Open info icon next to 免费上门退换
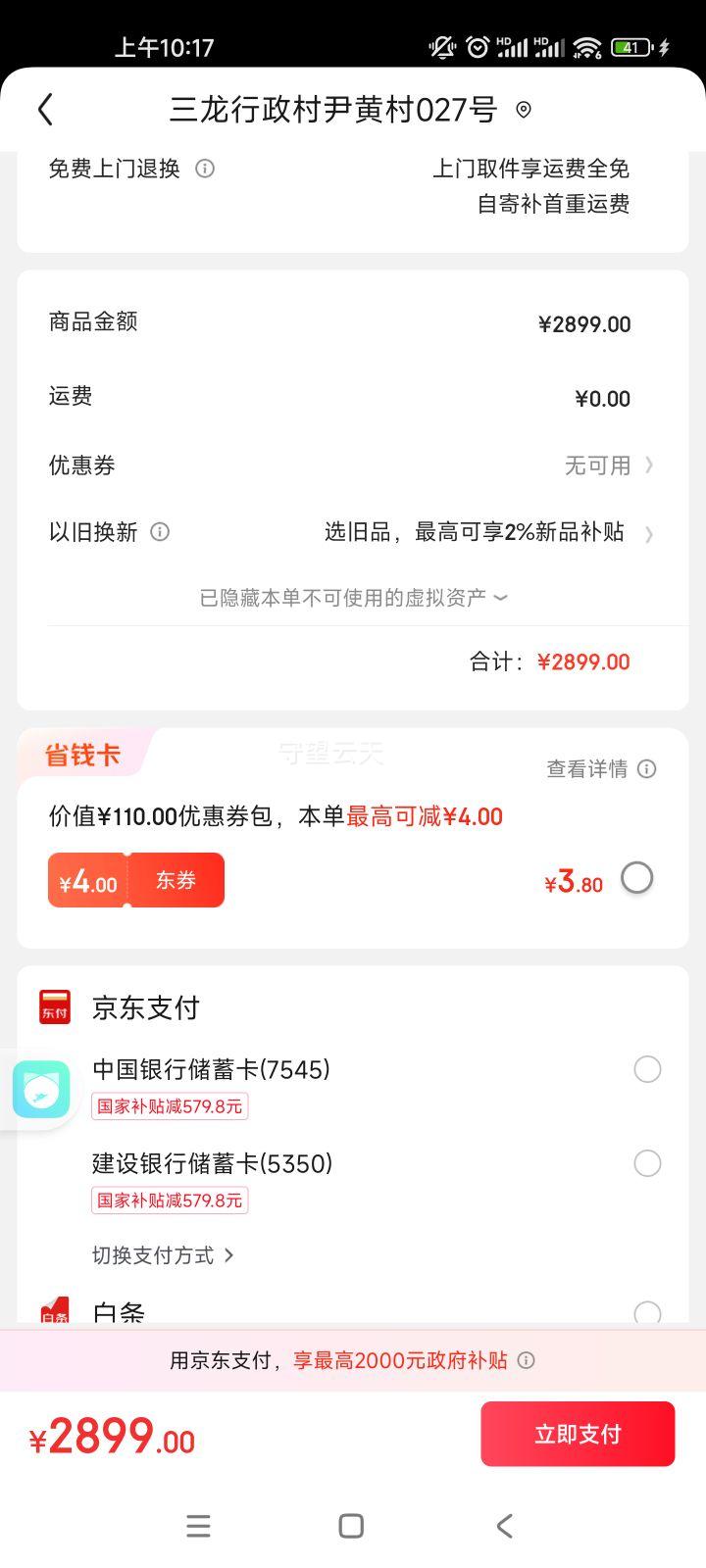Image resolution: width=706 pixels, height=1568 pixels. [205, 169]
